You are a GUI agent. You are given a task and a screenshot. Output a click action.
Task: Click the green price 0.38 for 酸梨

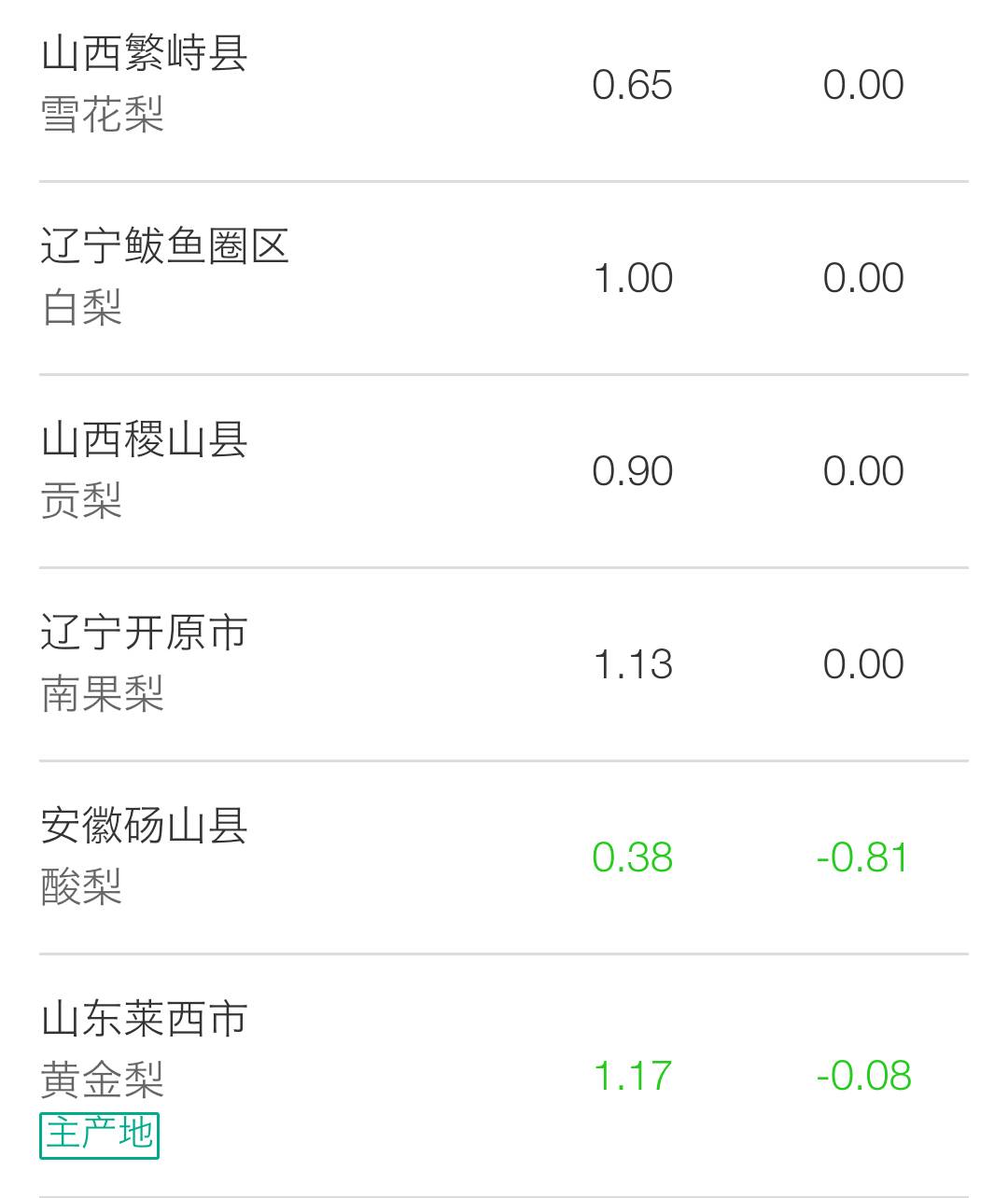633,858
